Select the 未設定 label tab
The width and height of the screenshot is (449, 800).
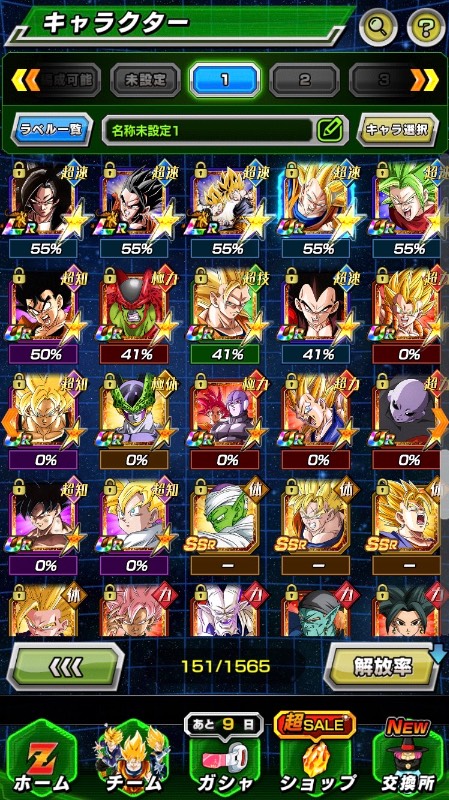pyautogui.click(x=145, y=80)
